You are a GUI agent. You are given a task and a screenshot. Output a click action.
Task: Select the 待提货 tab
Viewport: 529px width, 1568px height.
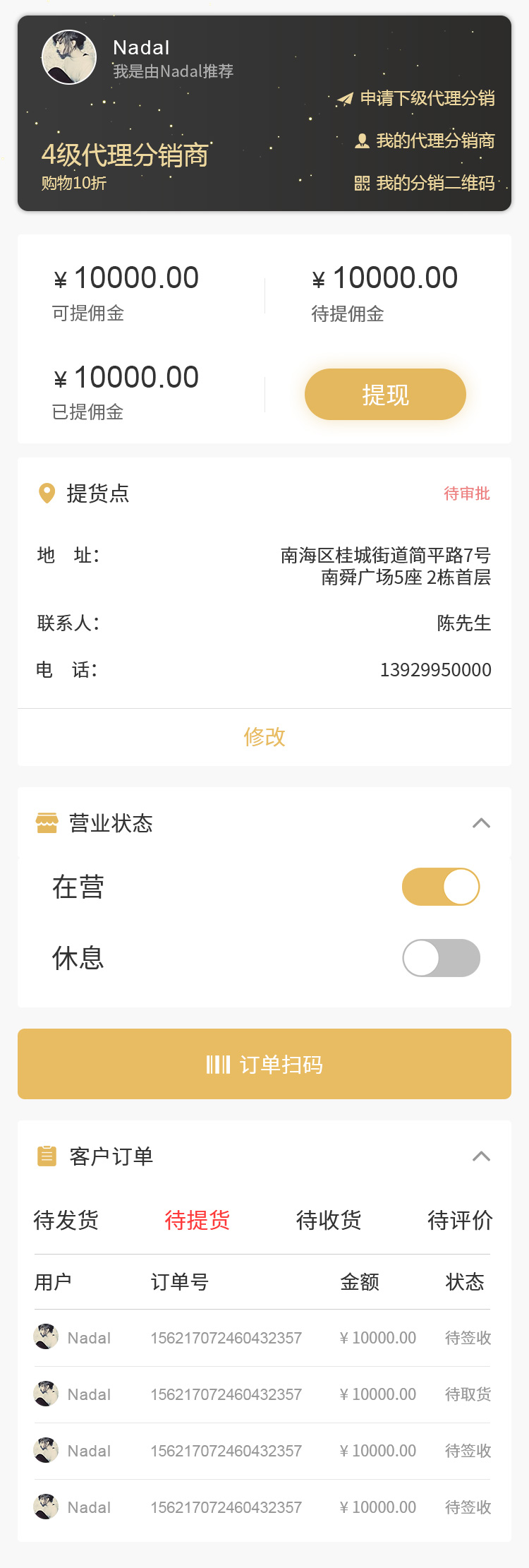[197, 1220]
